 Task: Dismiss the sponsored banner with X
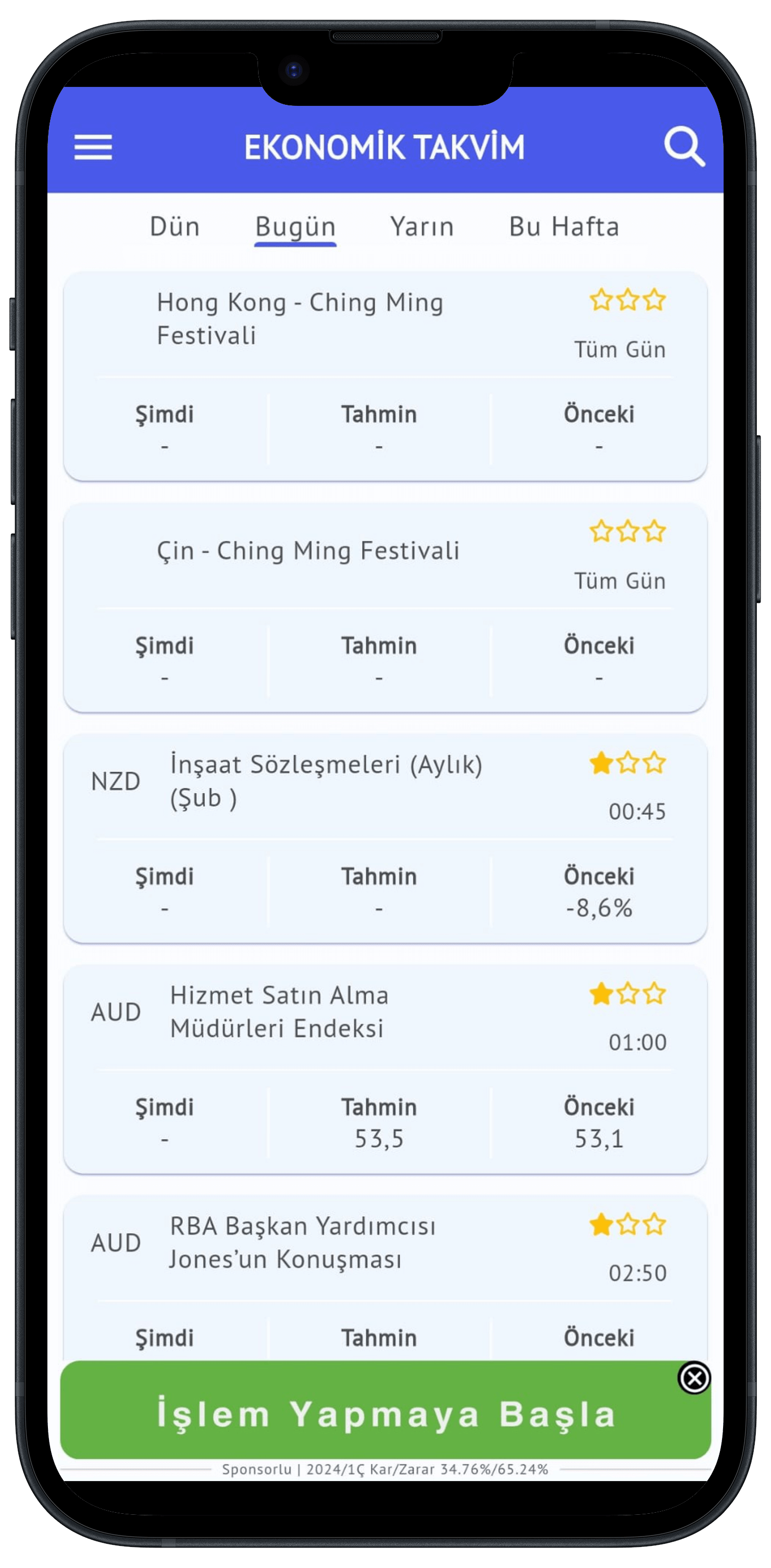694,1378
